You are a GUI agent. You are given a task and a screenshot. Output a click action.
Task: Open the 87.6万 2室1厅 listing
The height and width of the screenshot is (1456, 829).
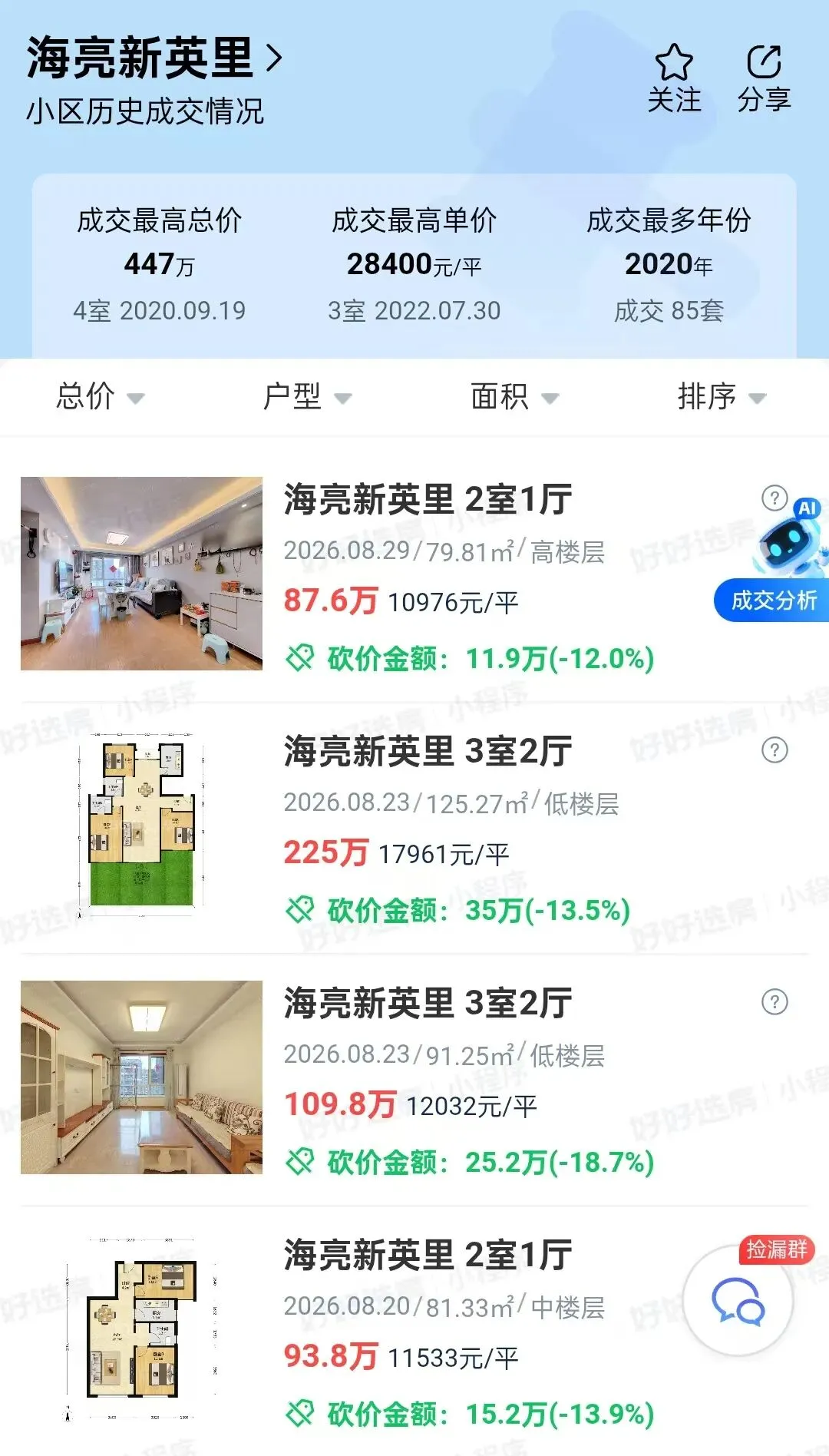coord(414,576)
